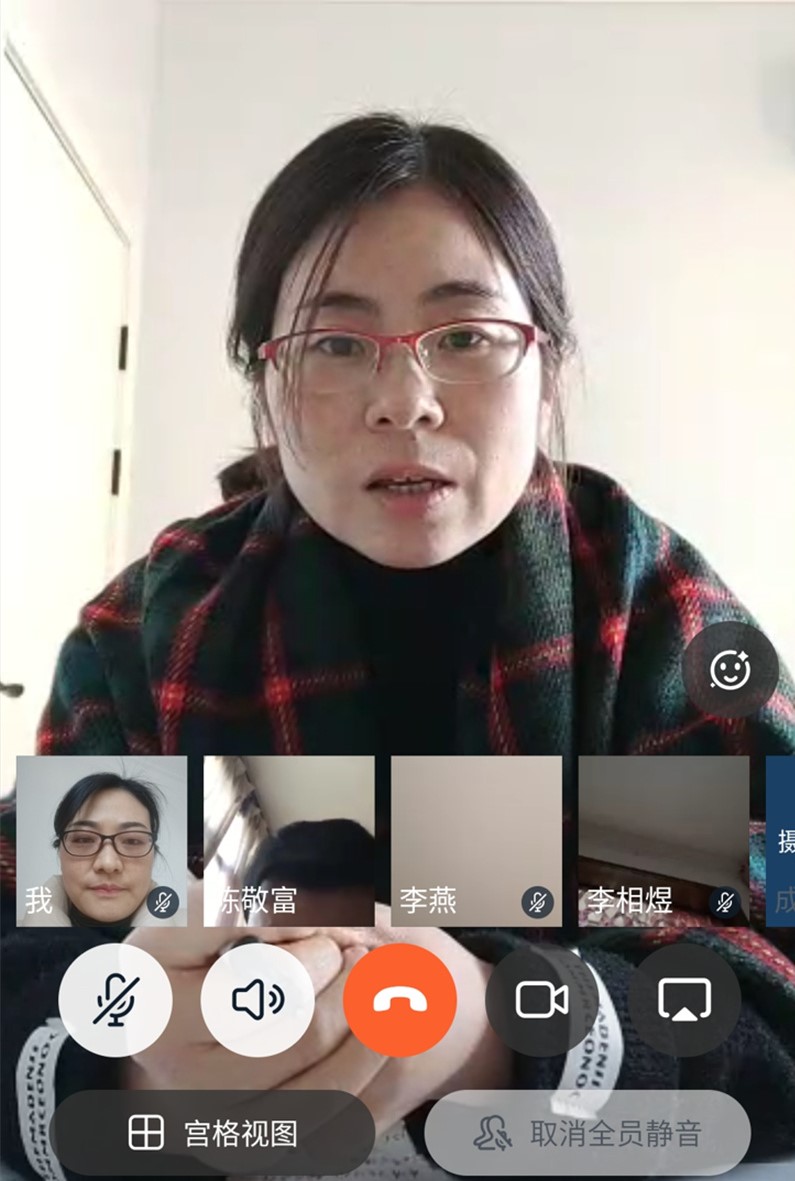795x1181 pixels.
Task: Switch to 宫格视图 grid layout
Action: coord(213,1133)
